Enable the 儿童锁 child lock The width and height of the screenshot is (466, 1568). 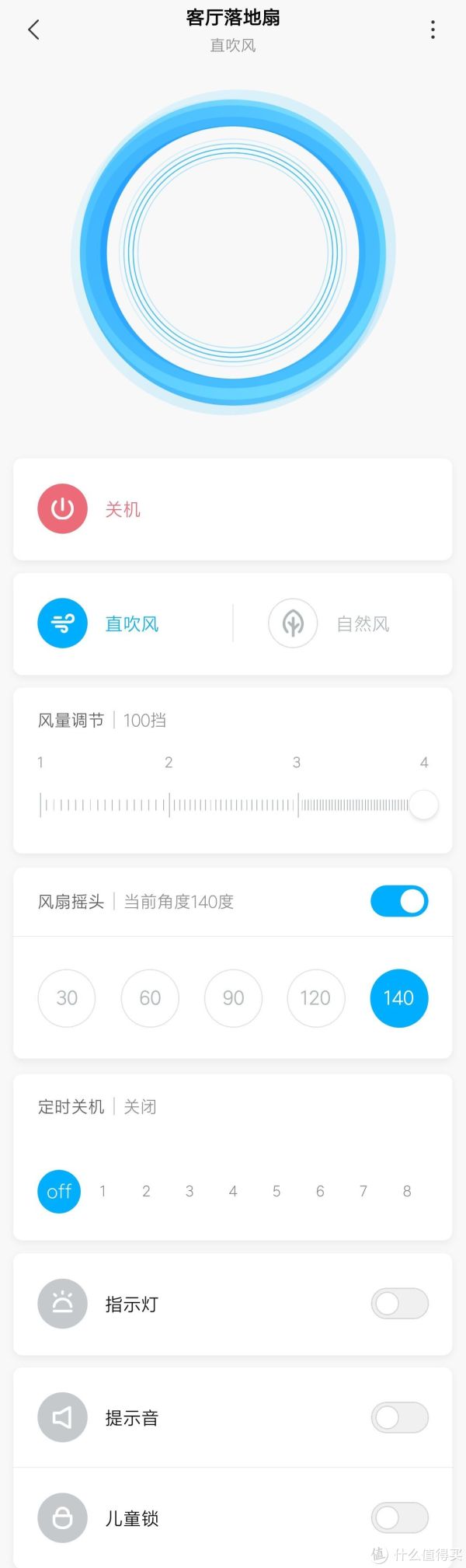pos(399,1517)
